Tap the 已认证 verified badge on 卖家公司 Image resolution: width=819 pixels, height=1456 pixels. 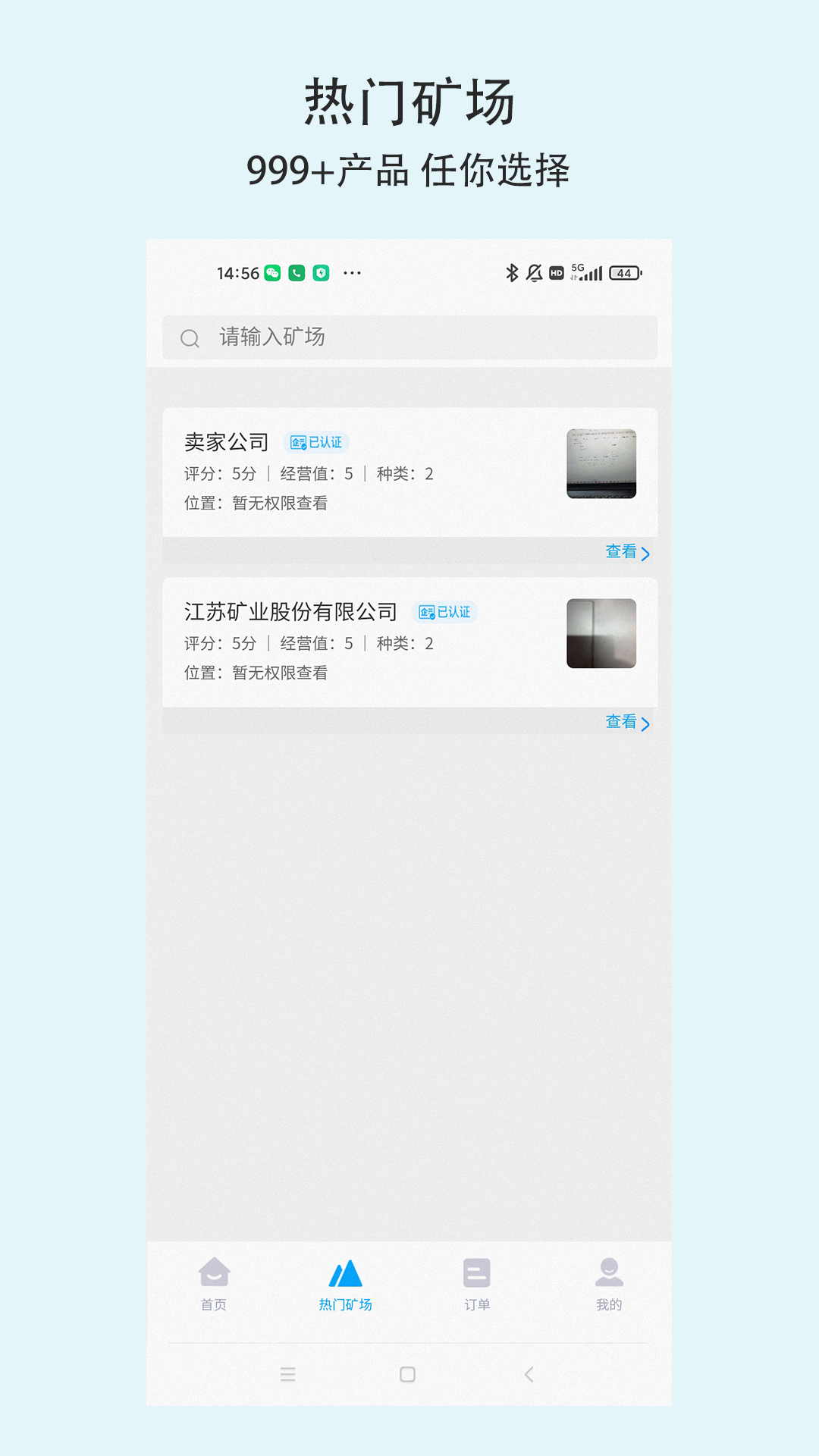pos(318,442)
